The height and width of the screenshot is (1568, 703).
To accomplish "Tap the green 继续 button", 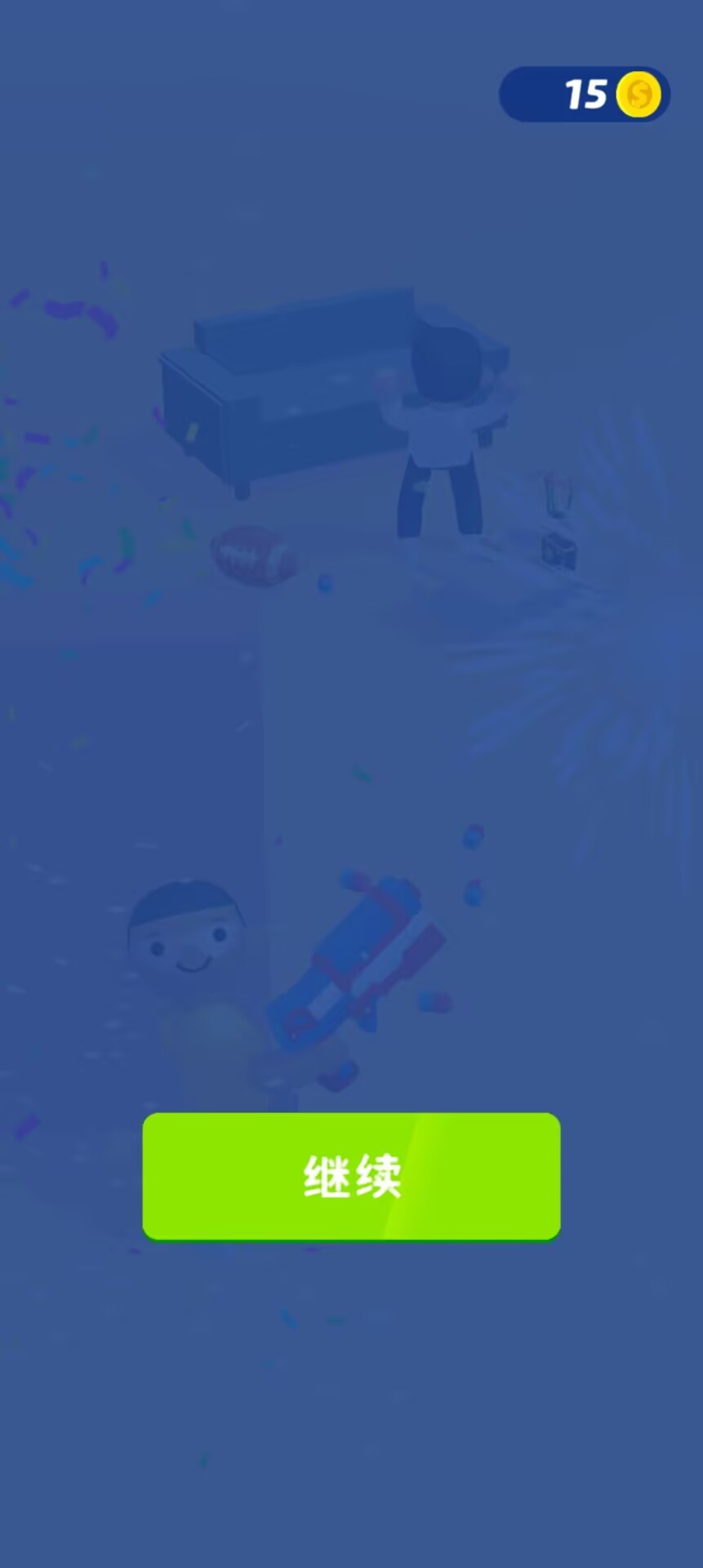I will pyautogui.click(x=351, y=1176).
